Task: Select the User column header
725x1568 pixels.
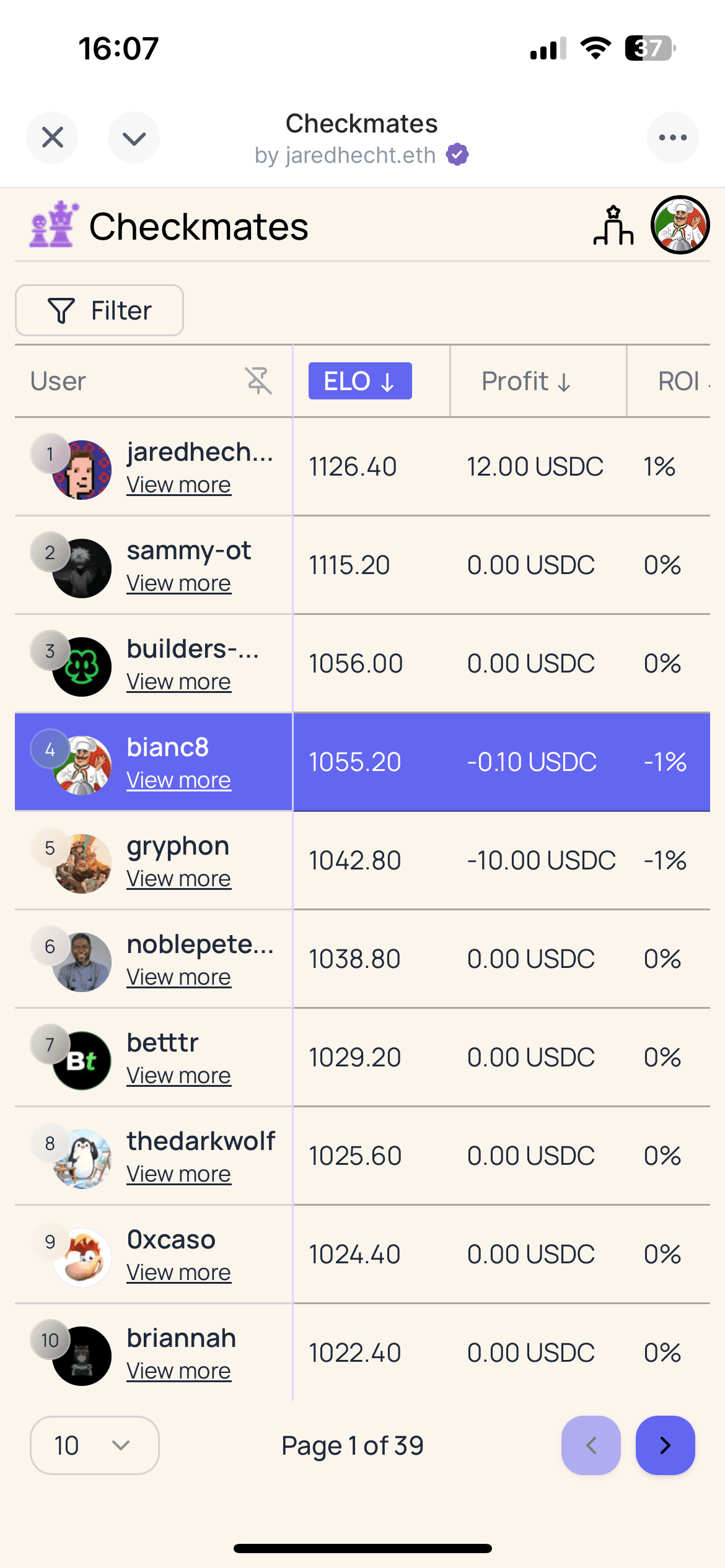Action: coord(58,381)
